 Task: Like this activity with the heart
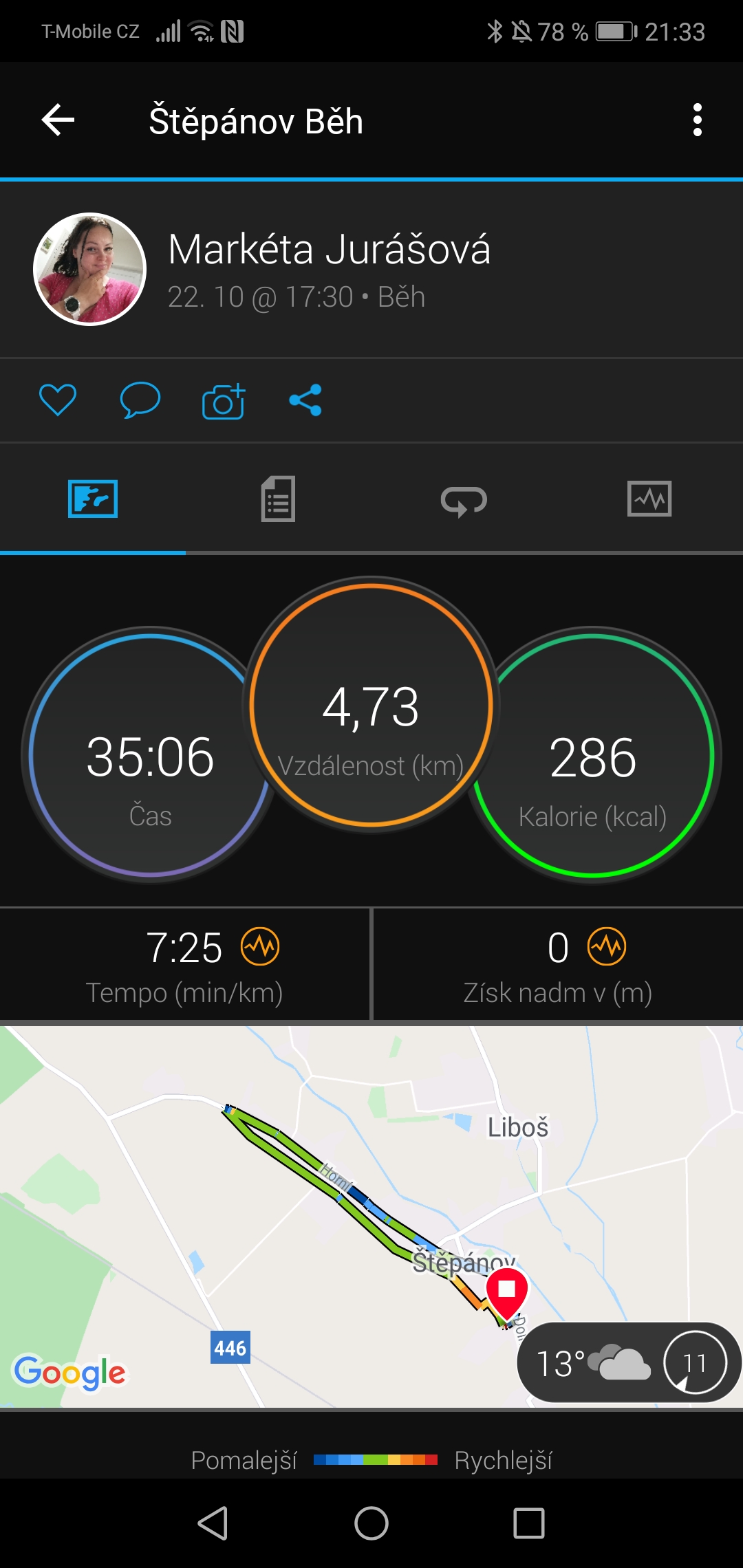[58, 400]
